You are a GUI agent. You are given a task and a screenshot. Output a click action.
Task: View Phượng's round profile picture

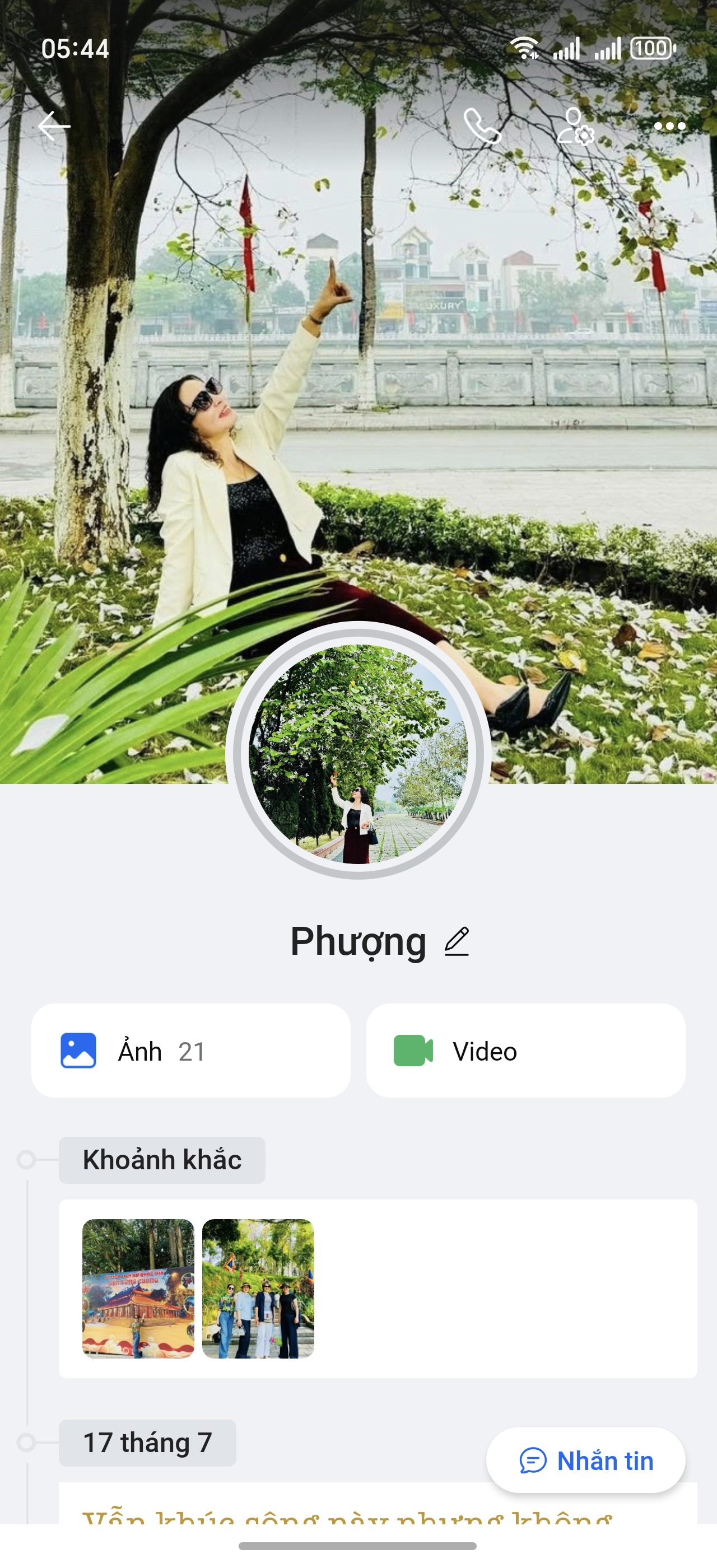(358, 754)
